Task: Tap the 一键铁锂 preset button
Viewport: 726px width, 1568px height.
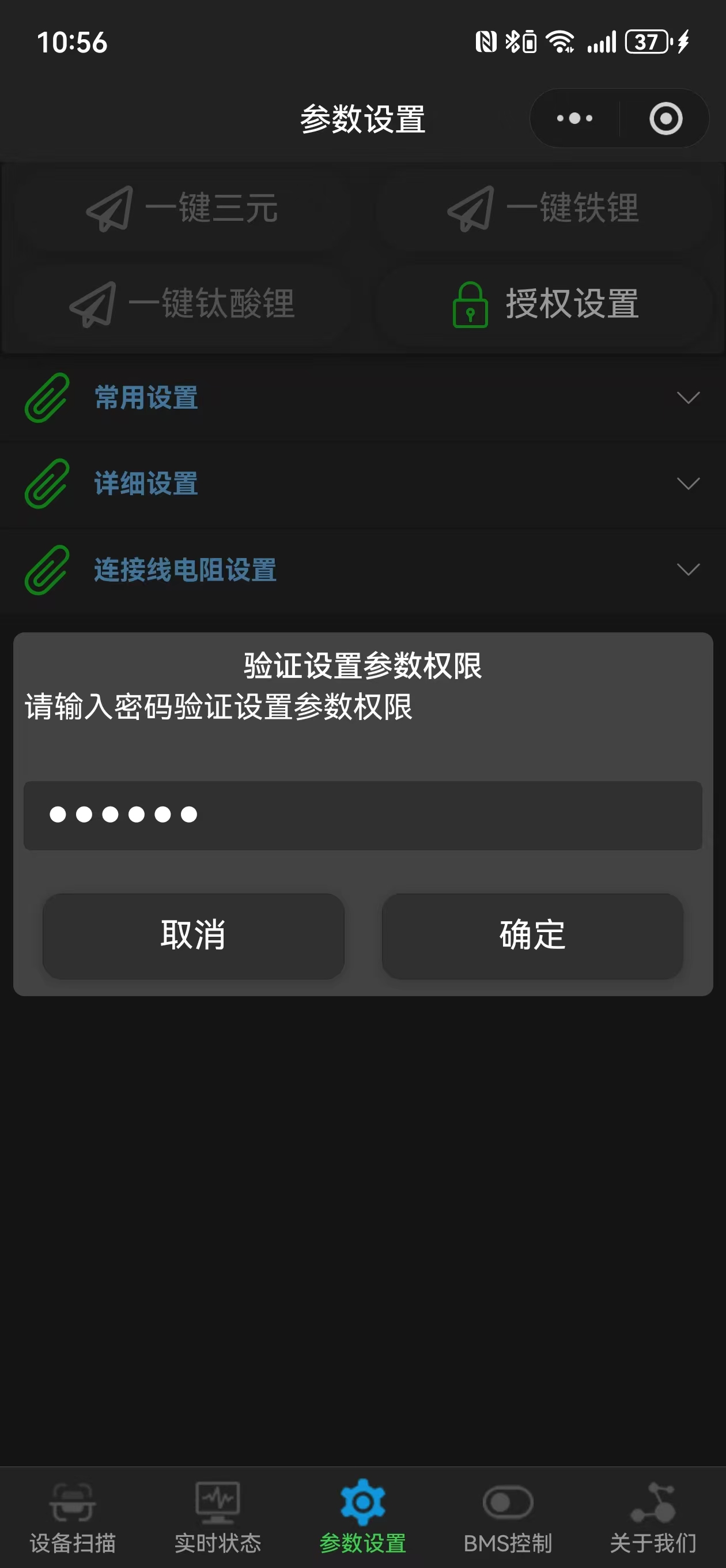Action: [543, 208]
